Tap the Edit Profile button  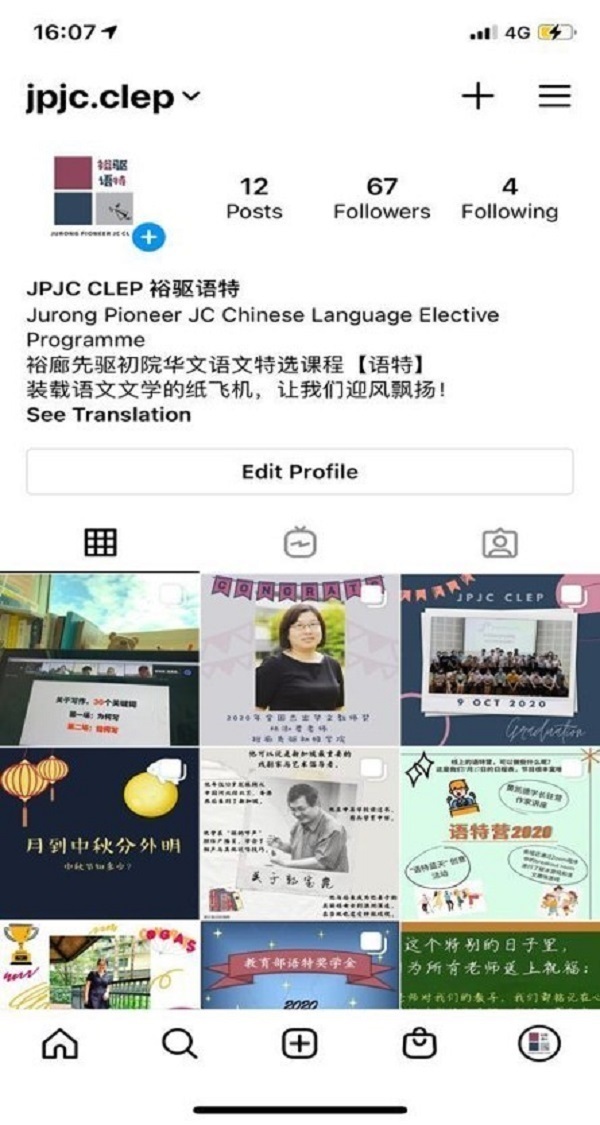tap(300, 471)
